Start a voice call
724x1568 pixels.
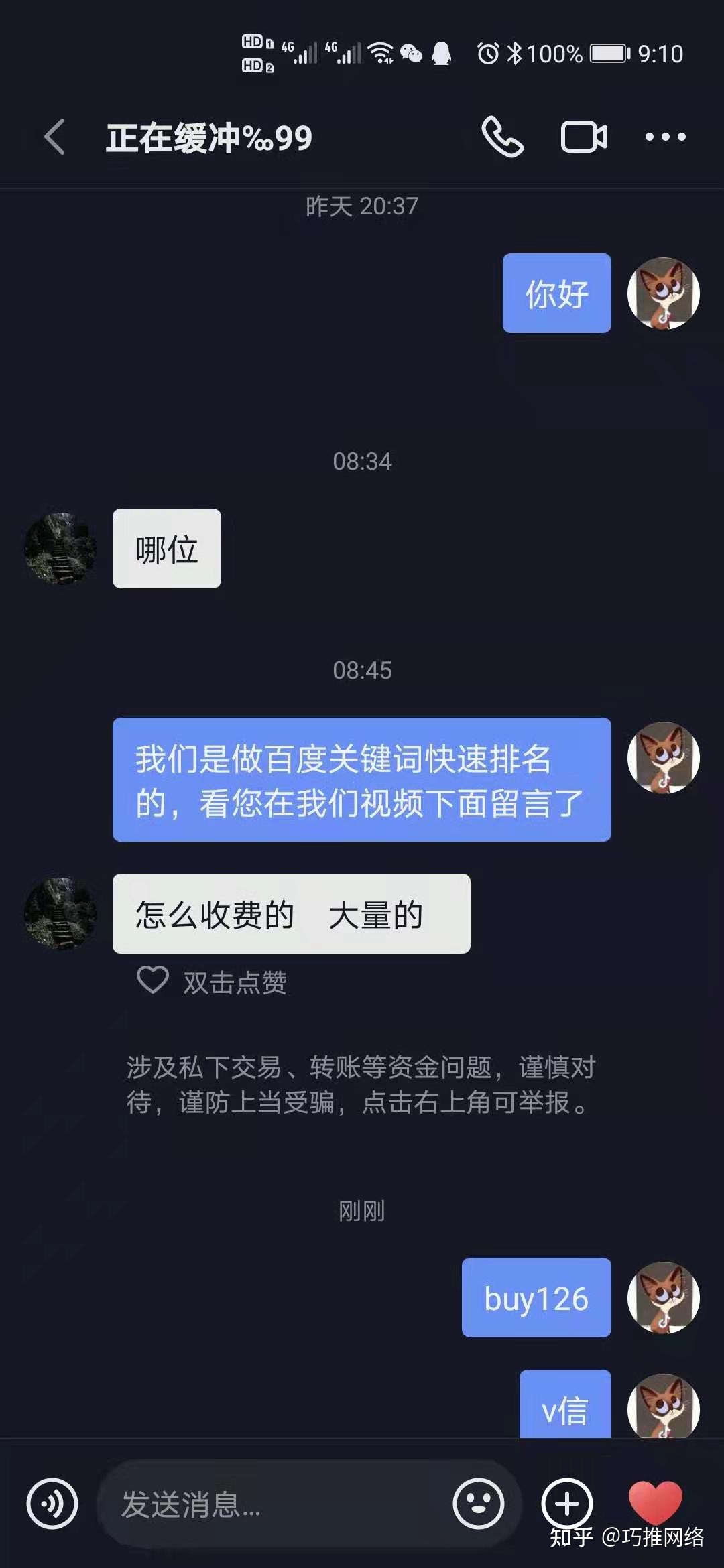[x=502, y=137]
